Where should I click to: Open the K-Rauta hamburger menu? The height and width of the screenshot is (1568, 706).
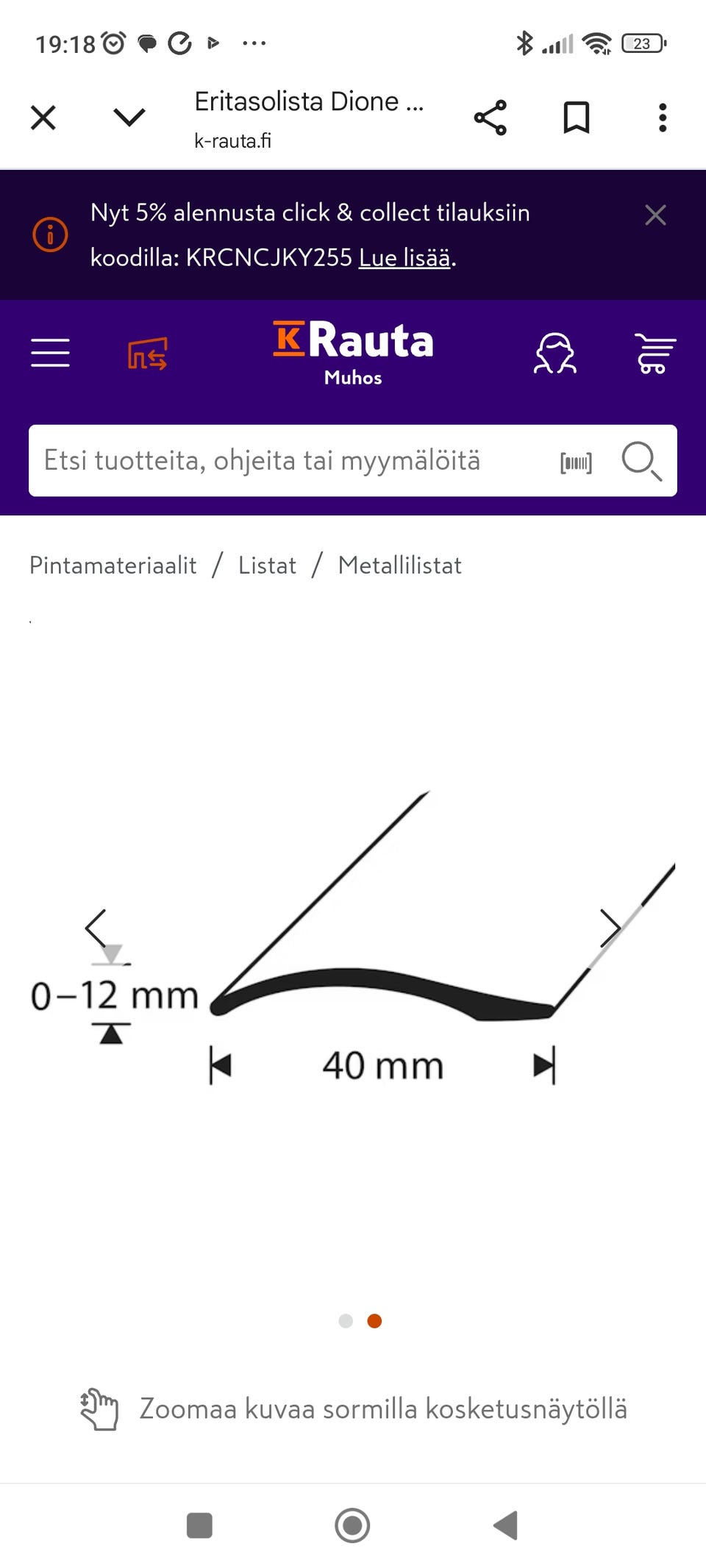click(x=50, y=353)
